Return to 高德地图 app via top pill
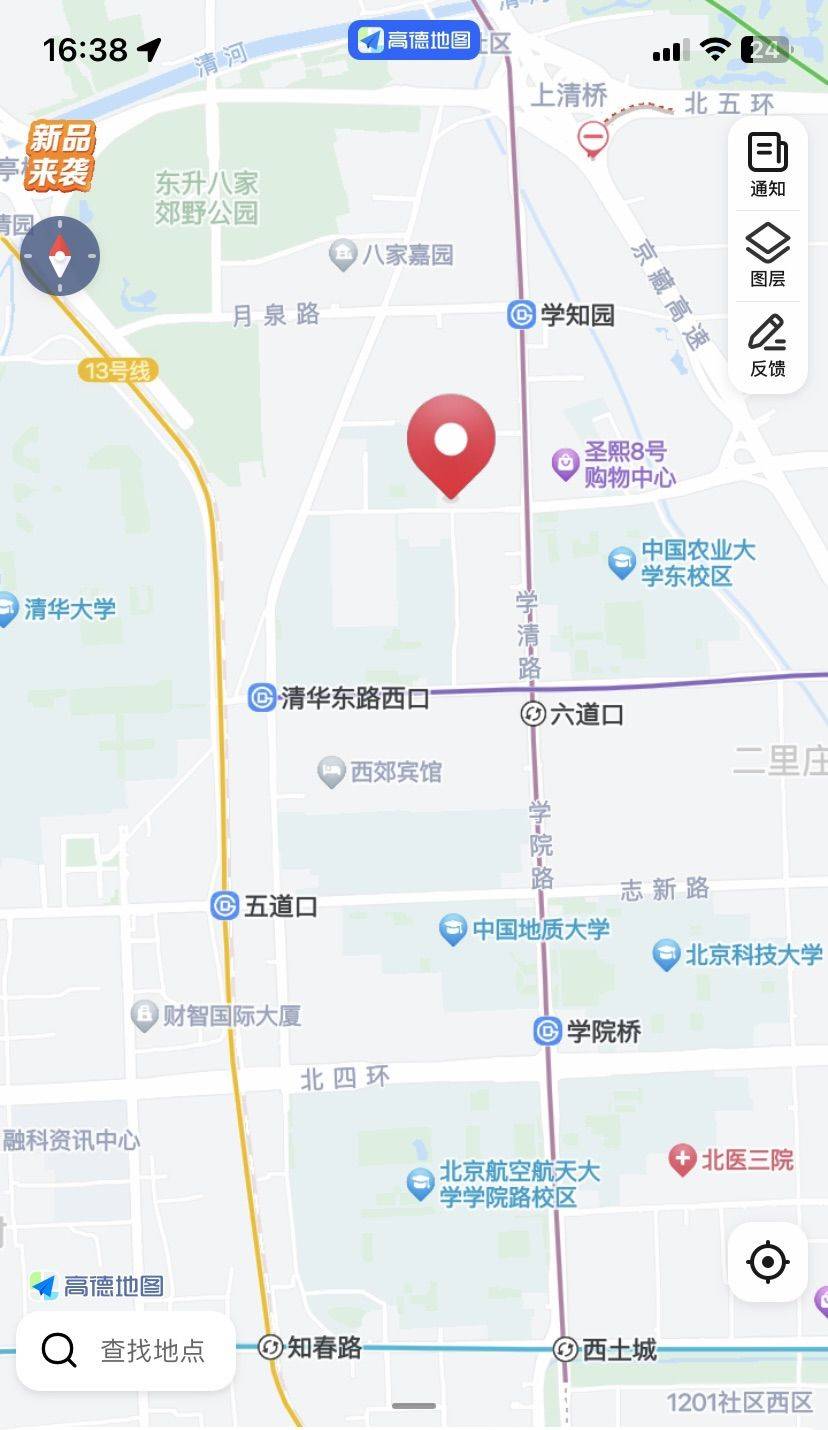The image size is (828, 1430). tap(414, 40)
